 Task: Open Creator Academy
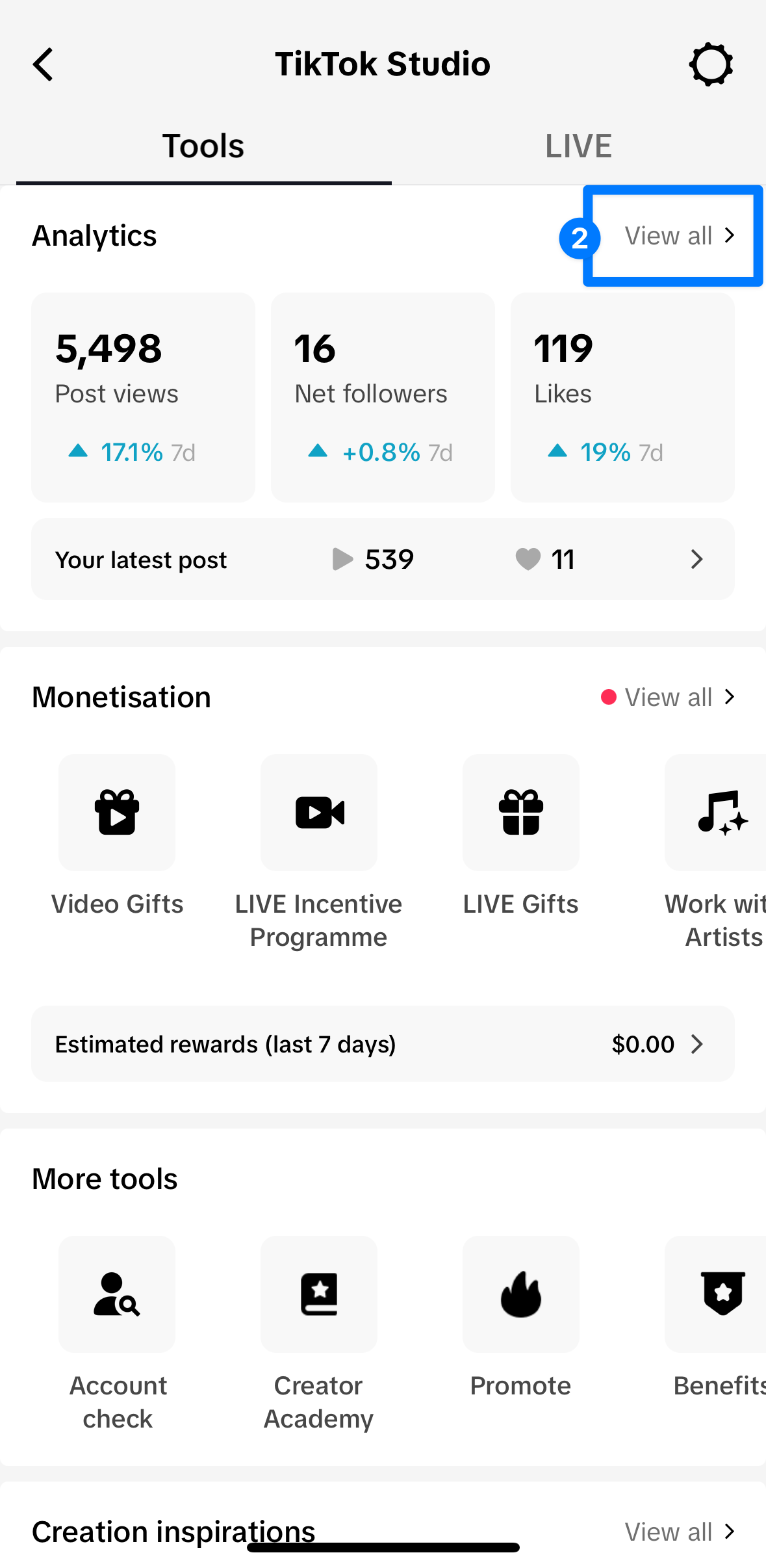[318, 1294]
